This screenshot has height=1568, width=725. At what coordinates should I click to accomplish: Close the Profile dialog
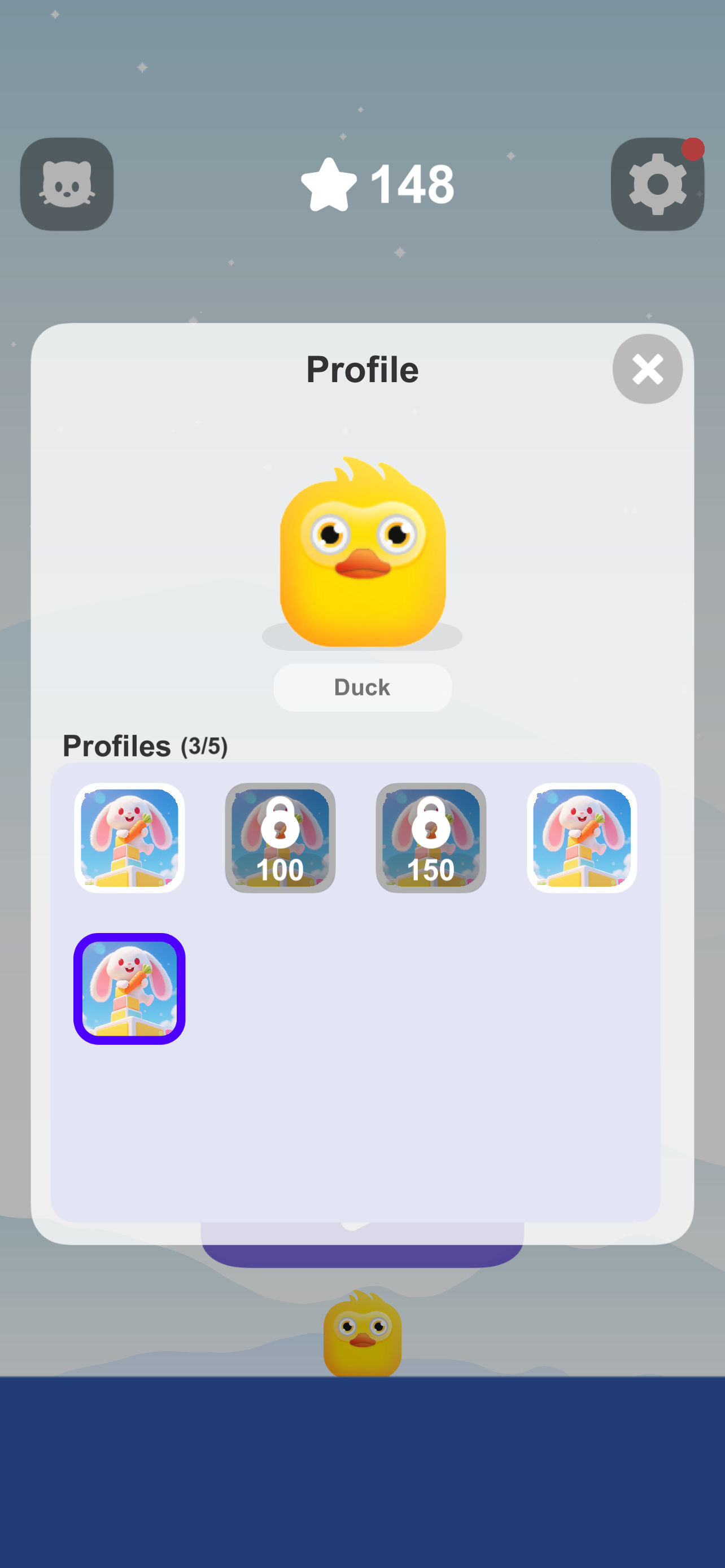click(647, 369)
